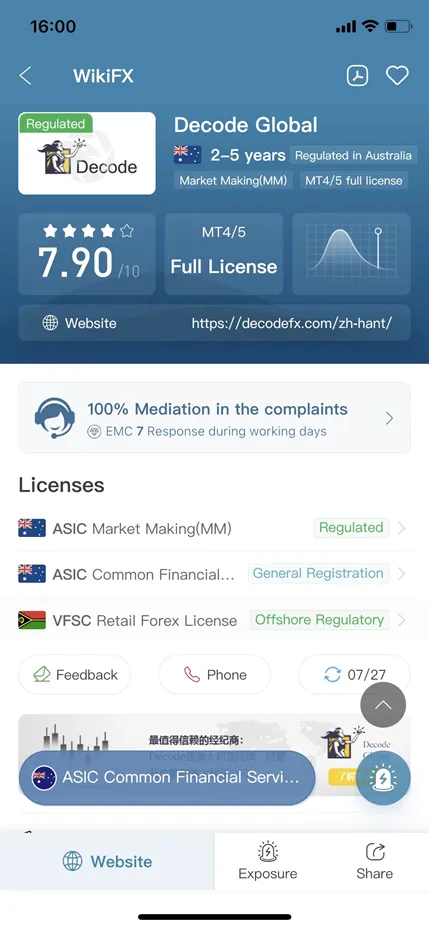
Task: Tap the floating alarm exposure button
Action: point(383,778)
